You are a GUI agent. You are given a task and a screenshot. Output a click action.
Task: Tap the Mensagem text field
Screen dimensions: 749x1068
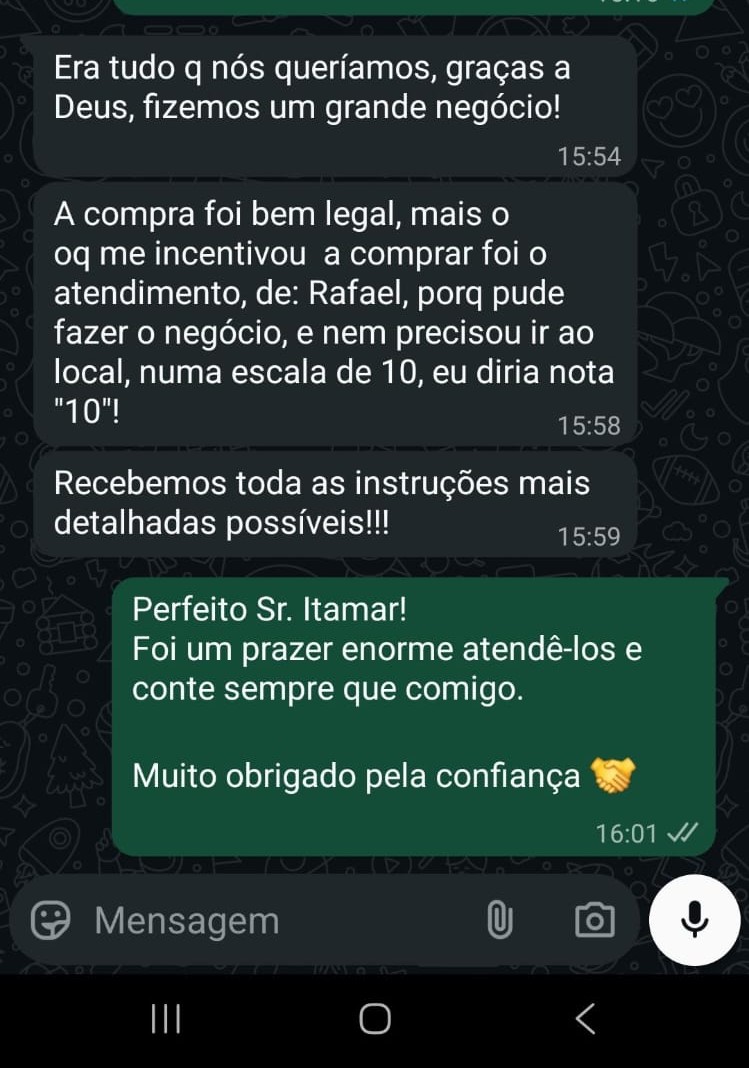pyautogui.click(x=270, y=920)
